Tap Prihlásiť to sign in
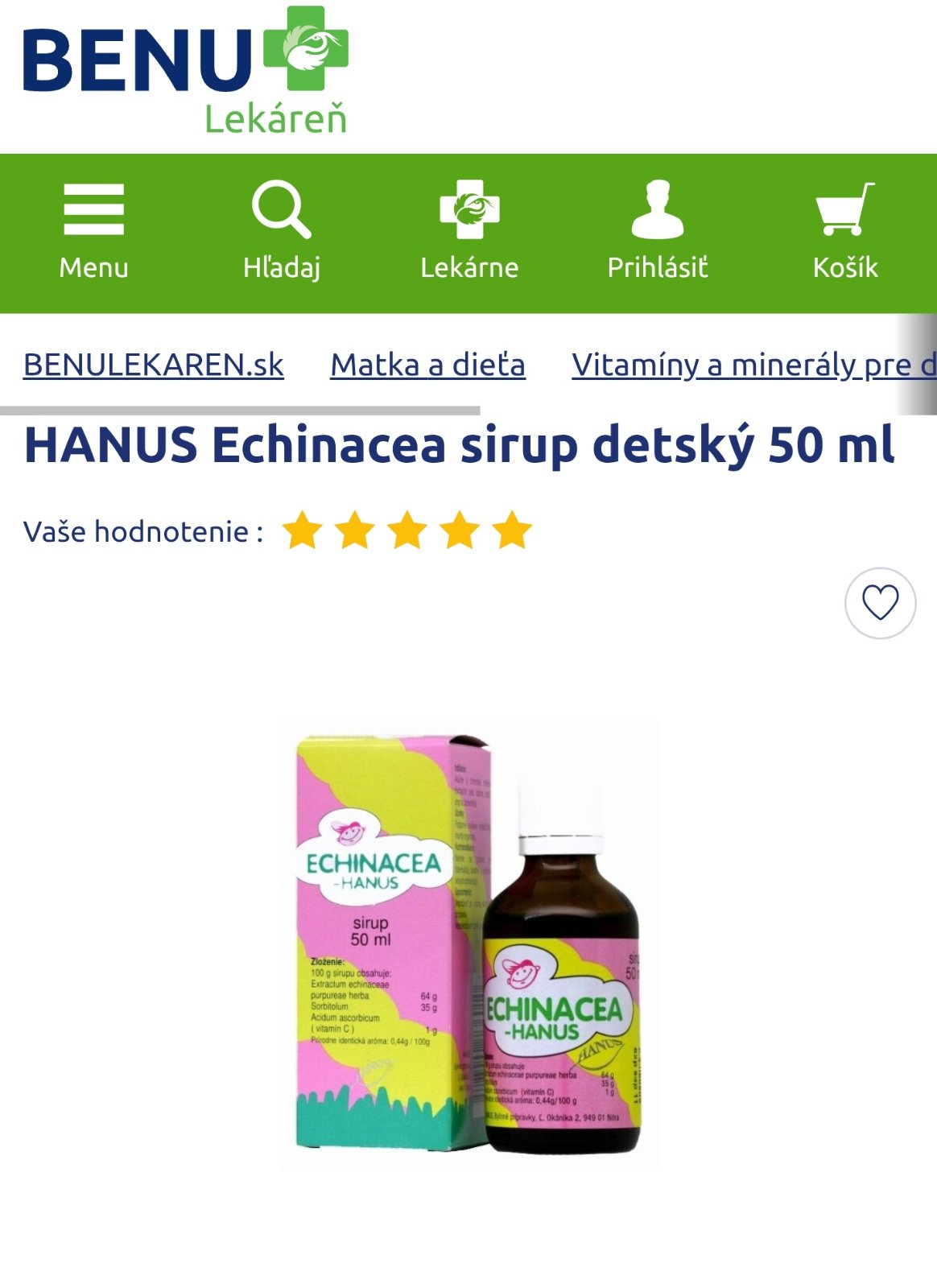The image size is (937, 1288). [x=657, y=232]
